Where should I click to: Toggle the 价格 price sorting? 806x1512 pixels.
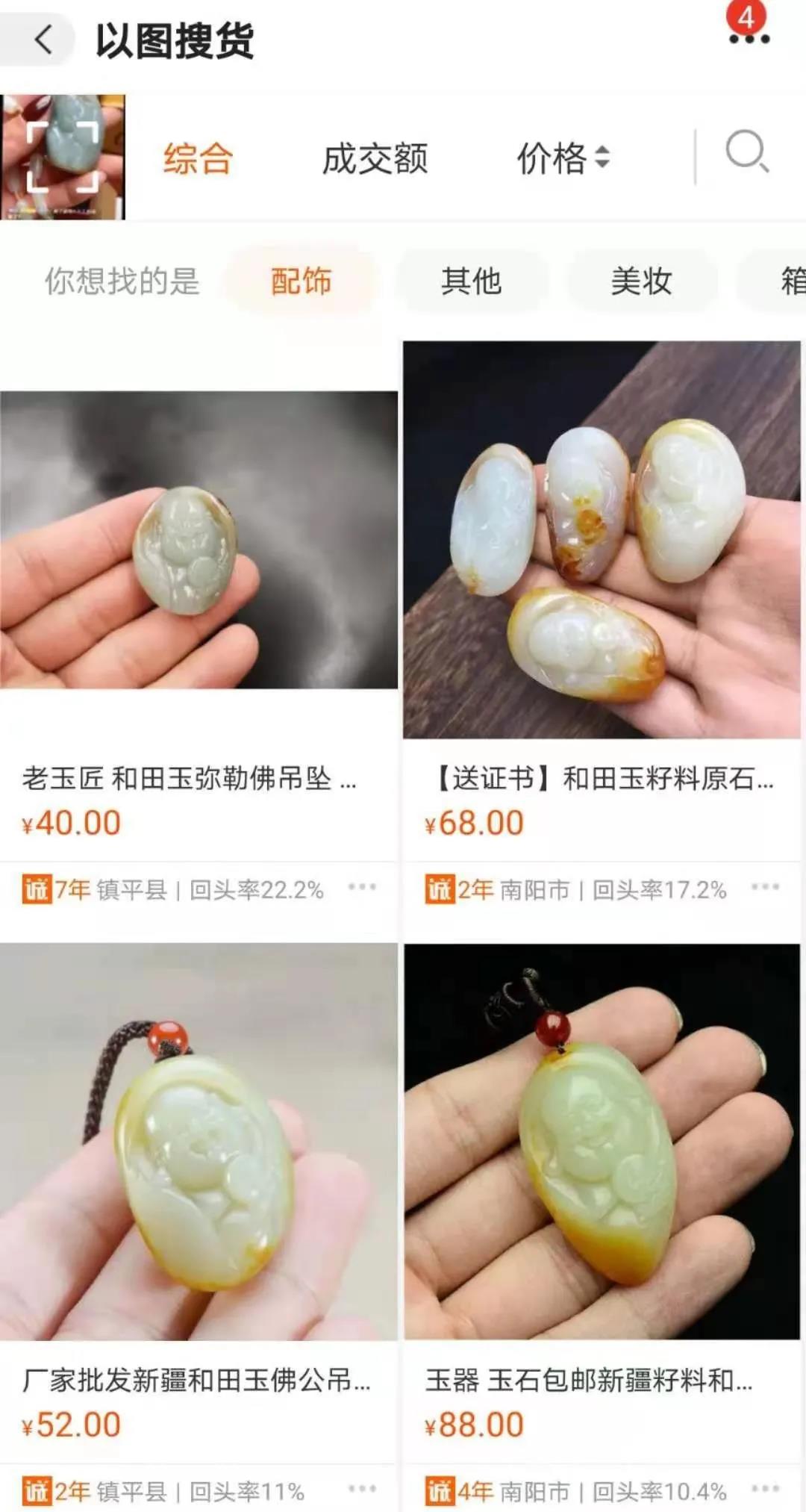point(563,158)
